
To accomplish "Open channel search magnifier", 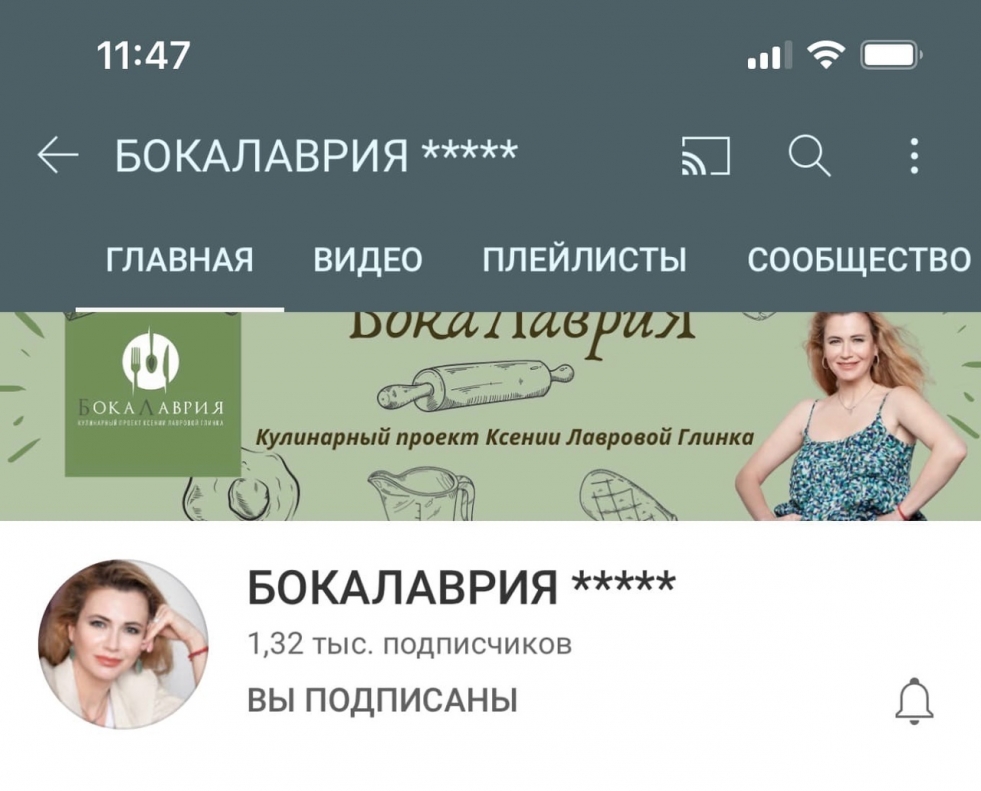I will pyautogui.click(x=809, y=157).
